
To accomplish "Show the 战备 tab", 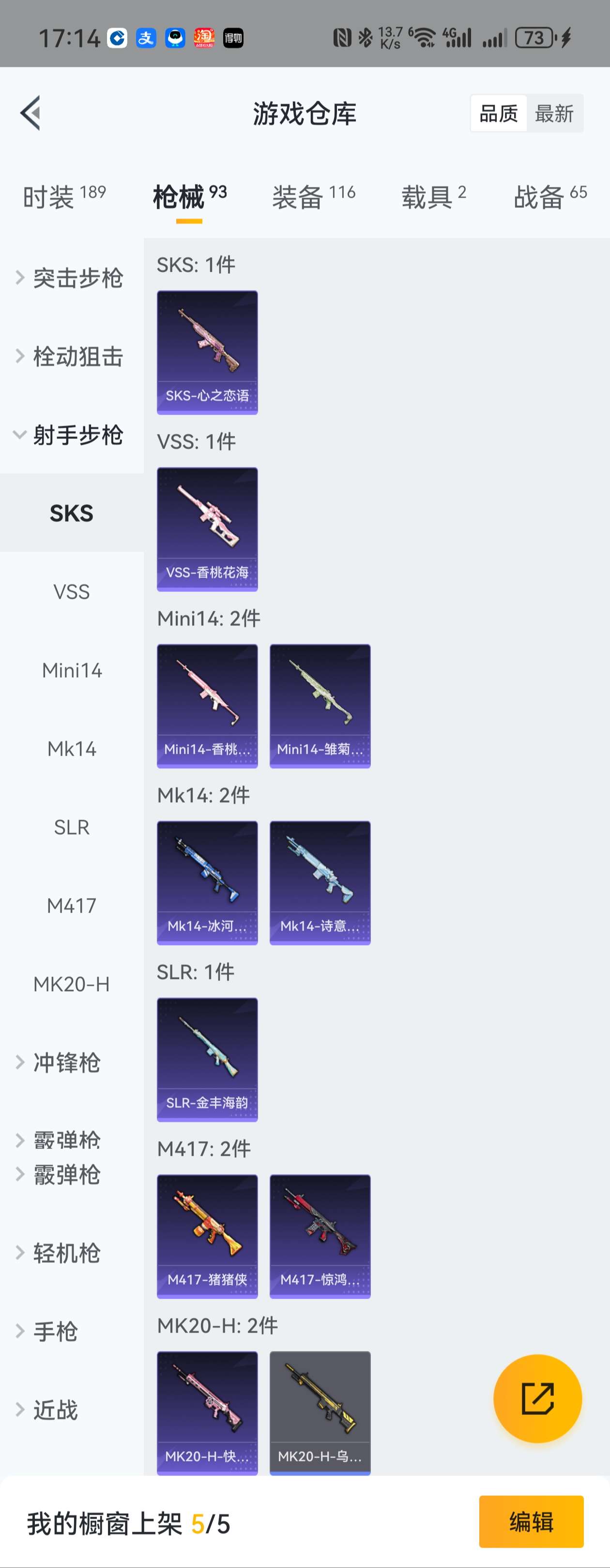I will [x=550, y=197].
